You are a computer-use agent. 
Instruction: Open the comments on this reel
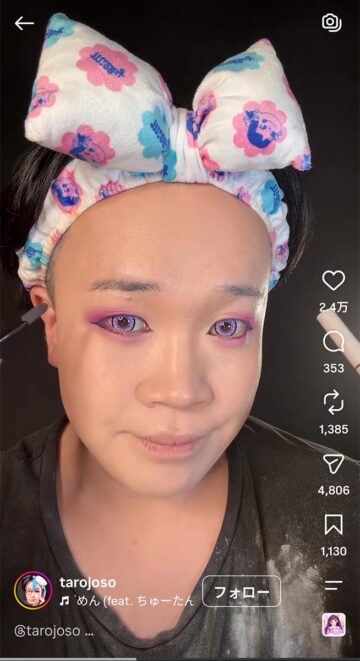click(333, 342)
